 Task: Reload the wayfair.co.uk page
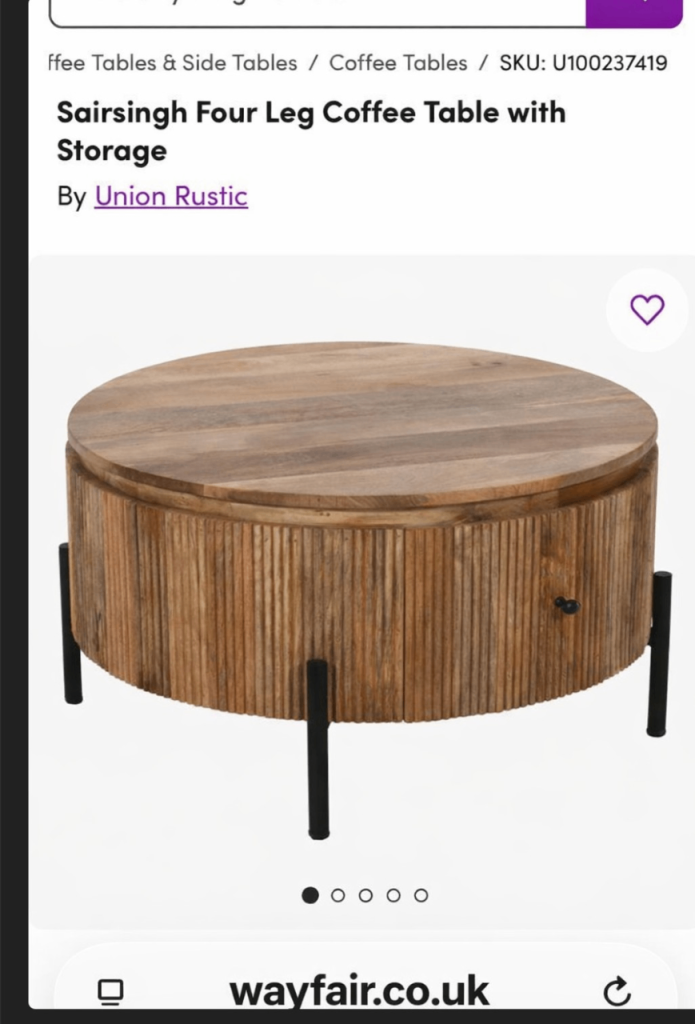[617, 992]
